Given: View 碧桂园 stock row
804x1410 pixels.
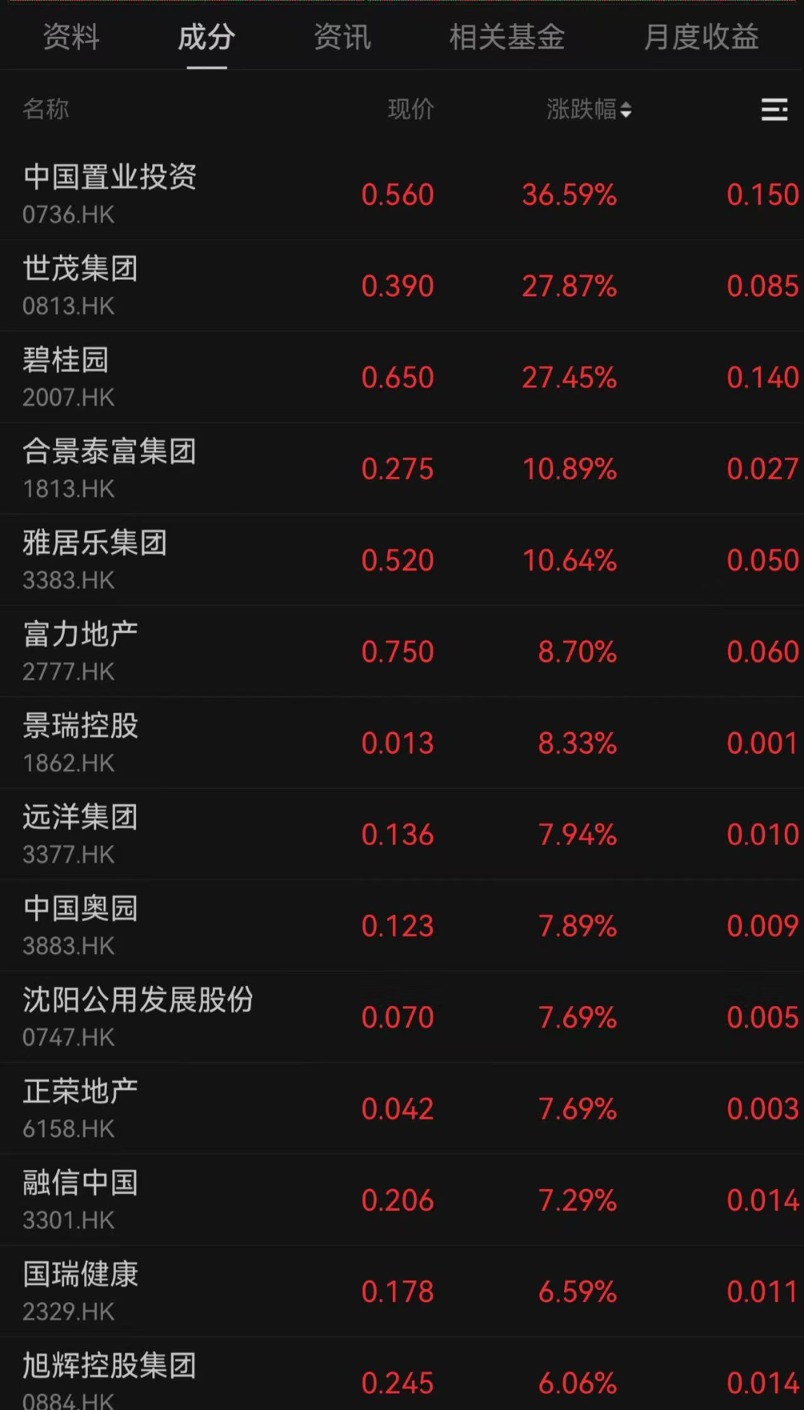Looking at the screenshot, I should click(402, 377).
